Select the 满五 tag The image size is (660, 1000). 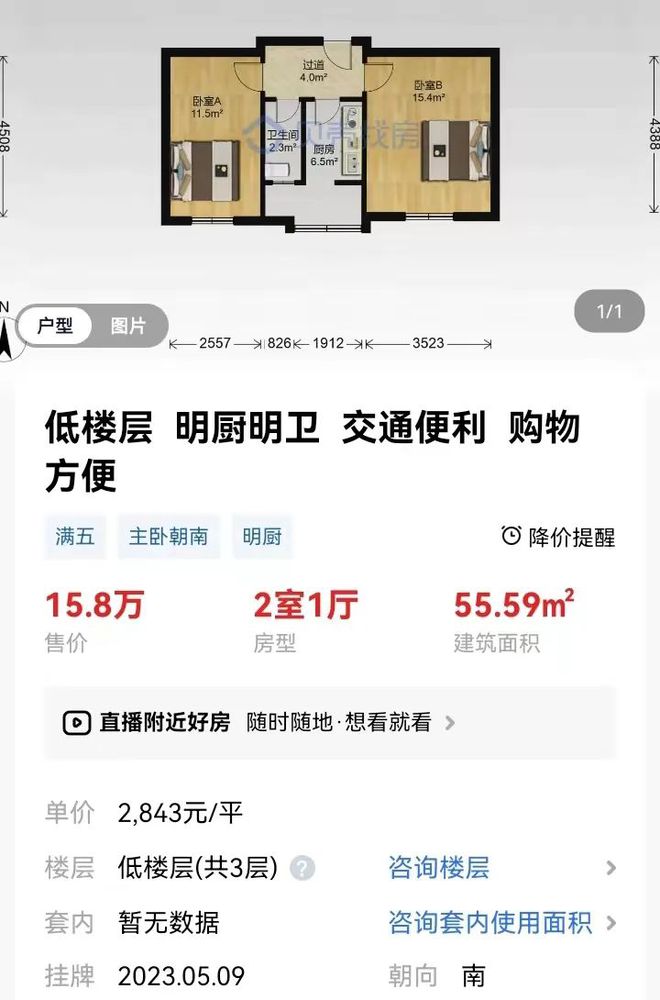[75, 537]
